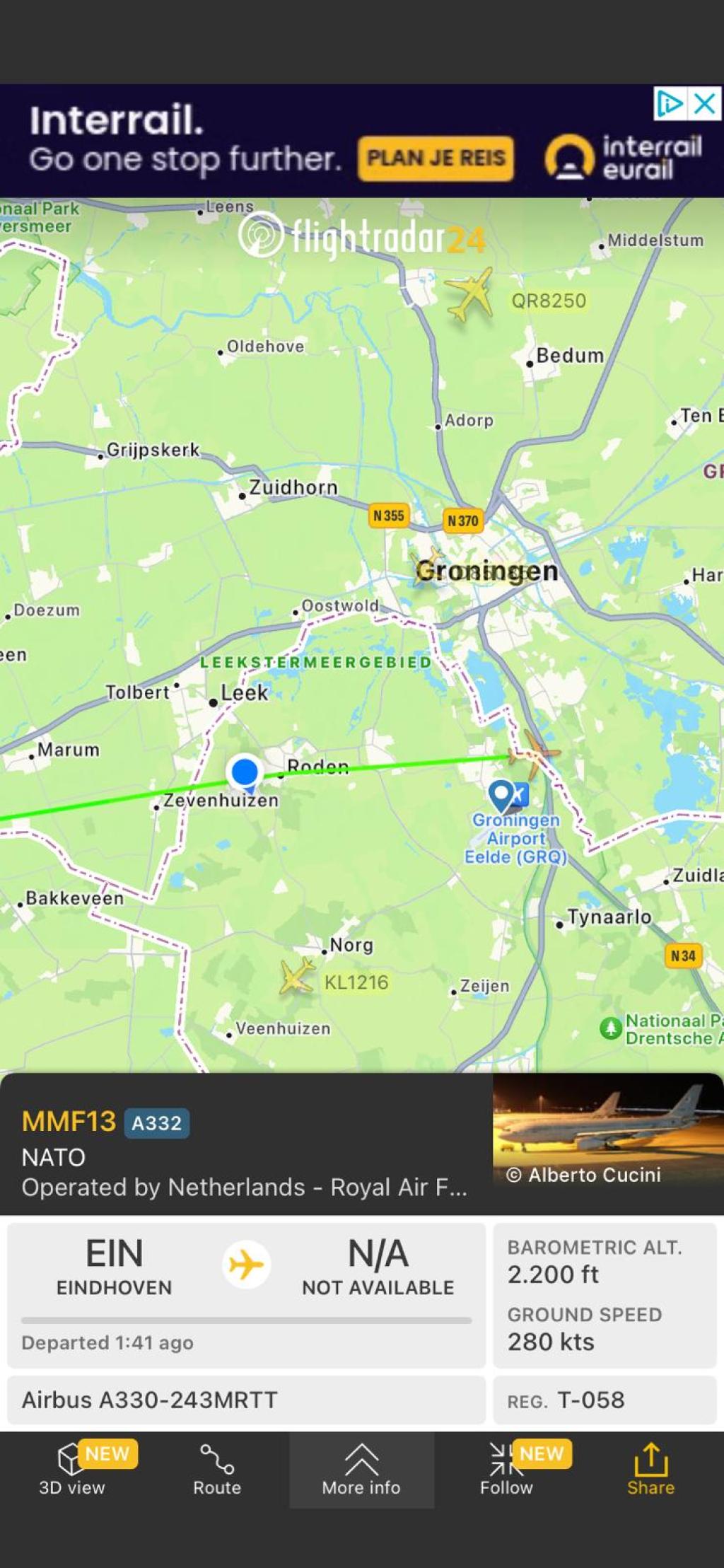The image size is (724, 1568).
Task: Open the ad info icon
Action: tap(669, 104)
